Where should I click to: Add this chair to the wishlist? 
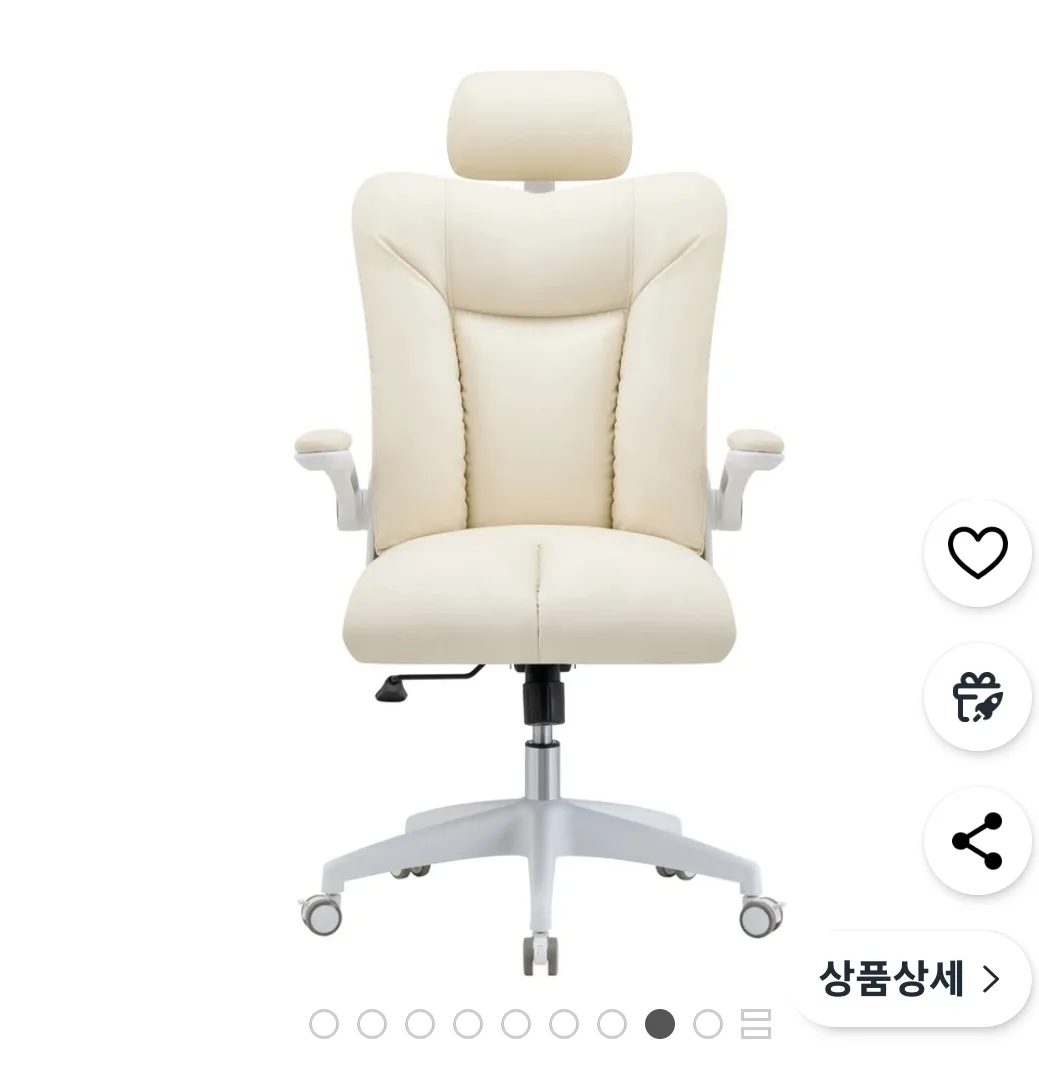click(977, 552)
